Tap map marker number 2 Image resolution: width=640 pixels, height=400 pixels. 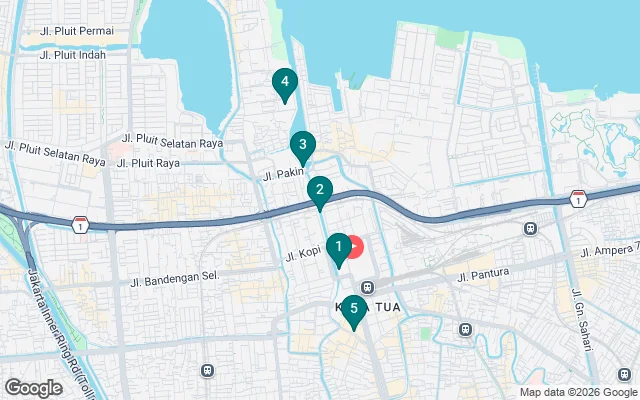(x=319, y=190)
